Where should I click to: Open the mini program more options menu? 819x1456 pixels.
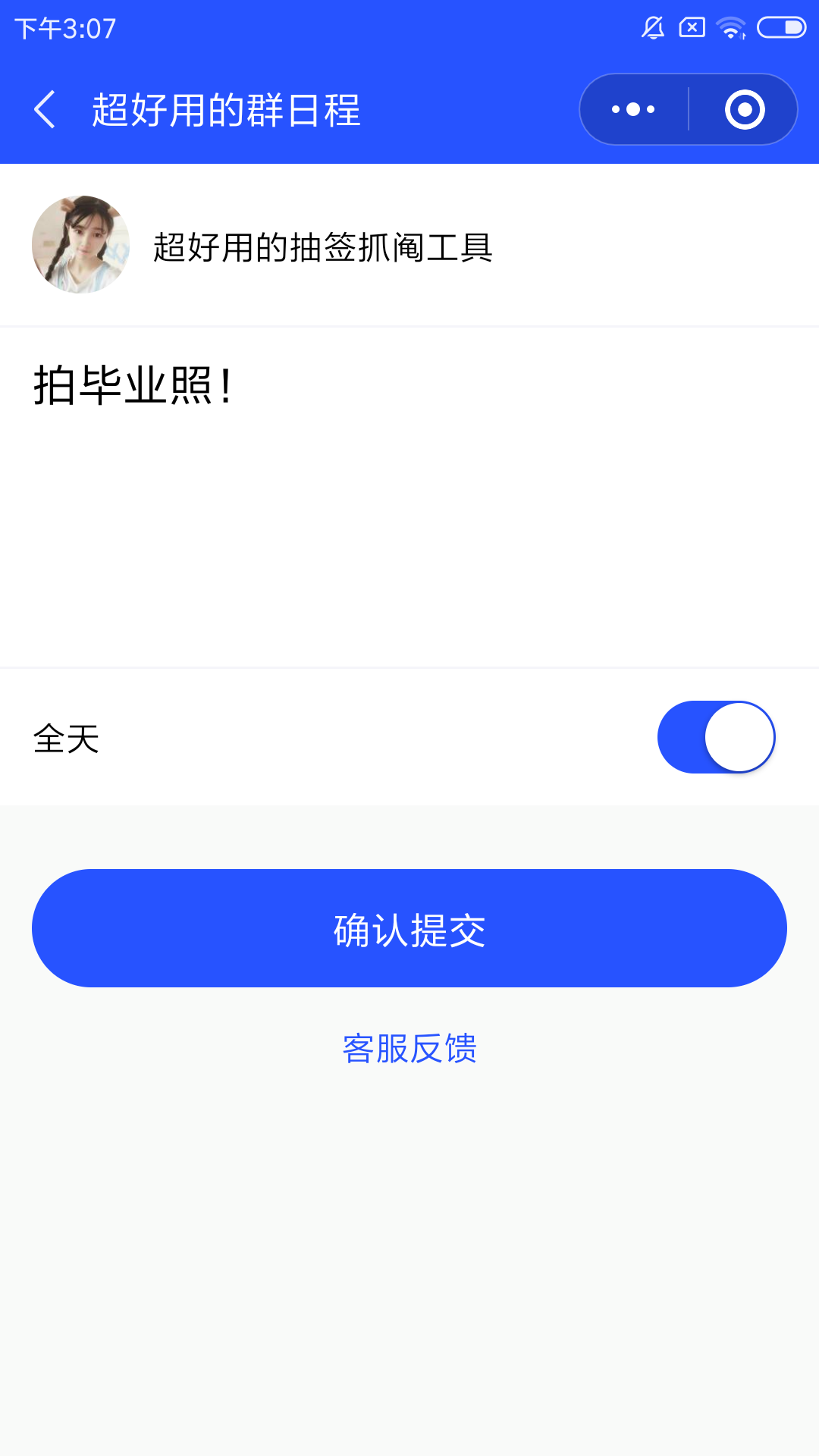pyautogui.click(x=633, y=109)
